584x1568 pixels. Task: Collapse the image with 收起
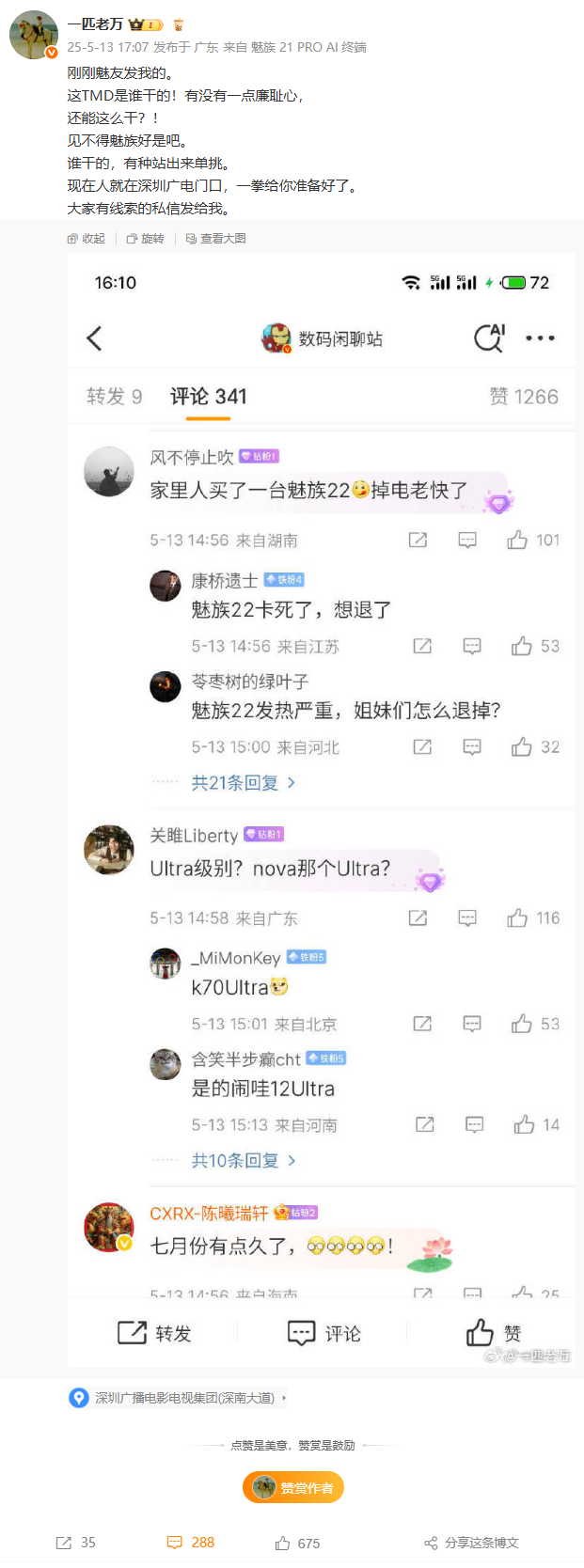tap(87, 239)
